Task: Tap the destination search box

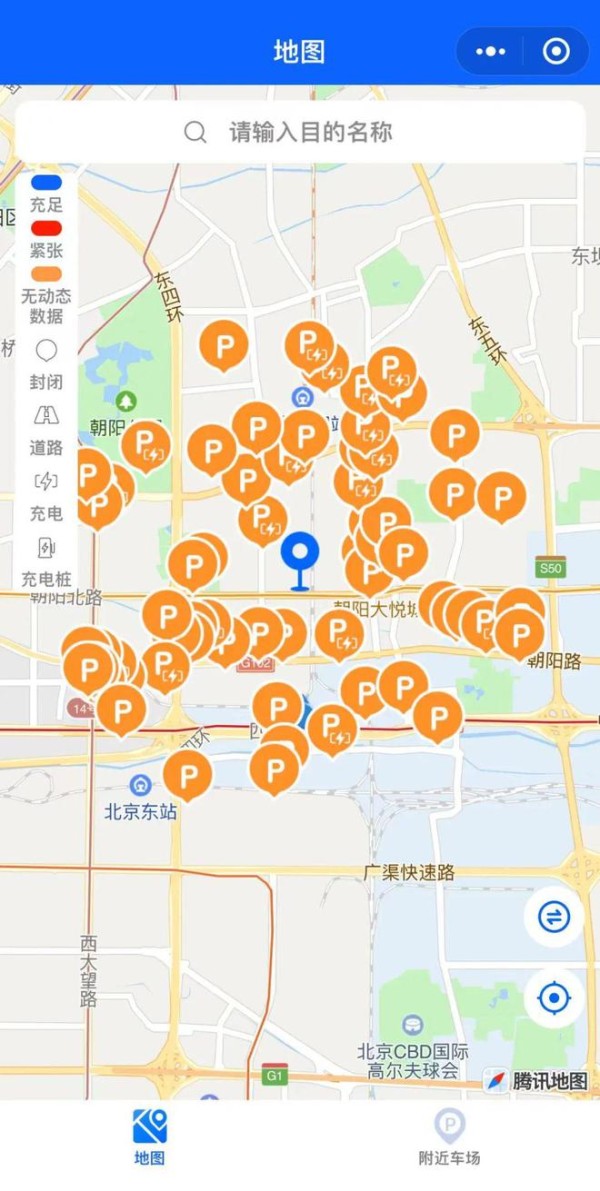Action: [x=300, y=132]
